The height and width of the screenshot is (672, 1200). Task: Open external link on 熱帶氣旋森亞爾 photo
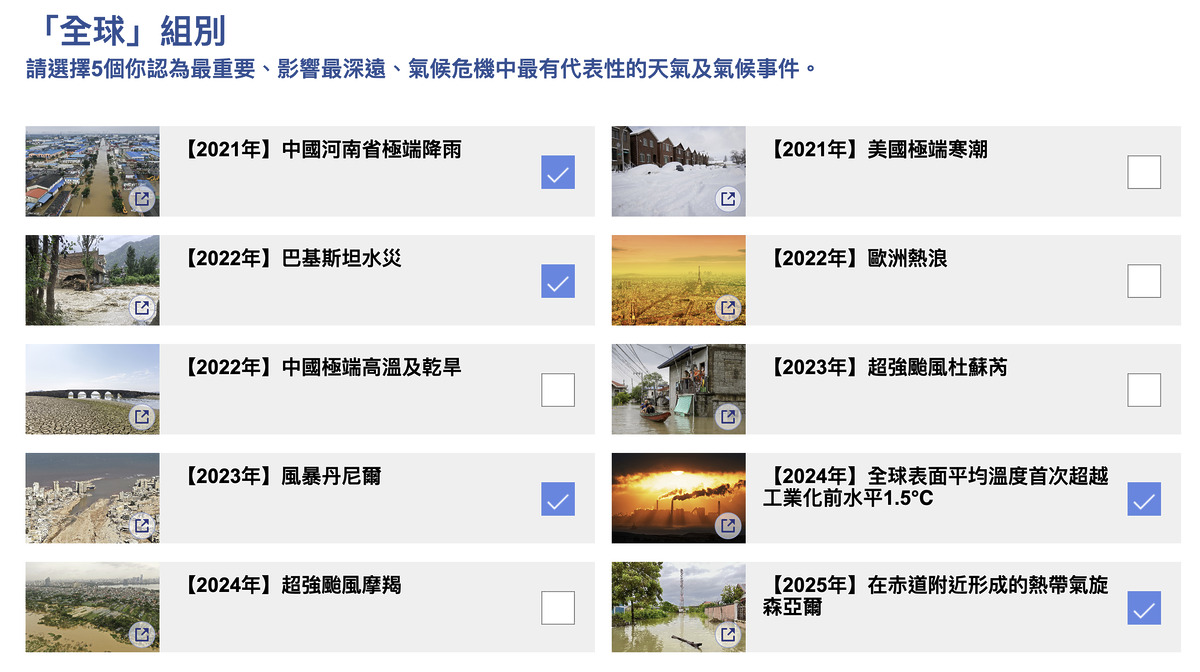click(728, 635)
